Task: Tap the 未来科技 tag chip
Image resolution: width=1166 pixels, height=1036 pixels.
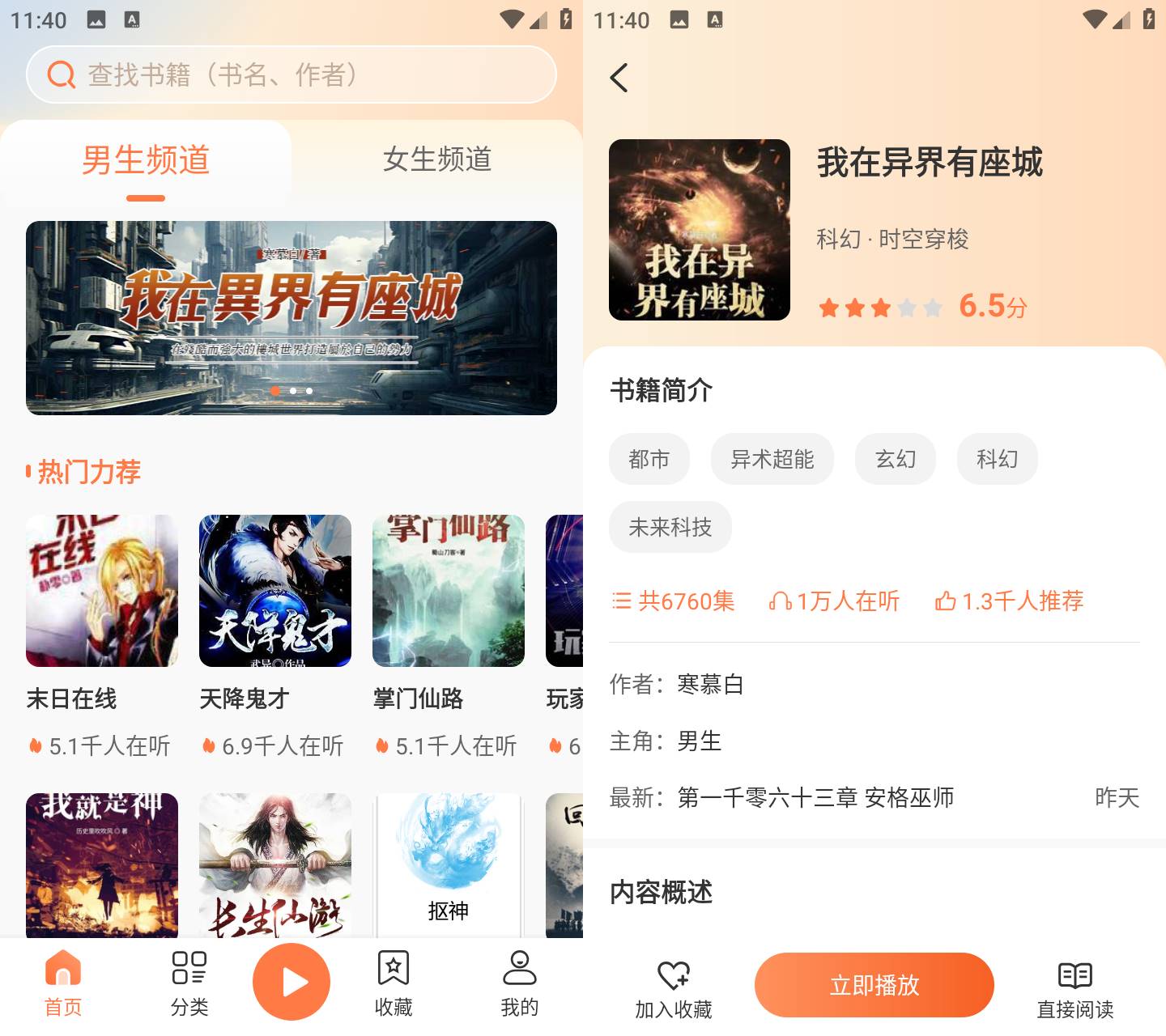Action: [670, 527]
